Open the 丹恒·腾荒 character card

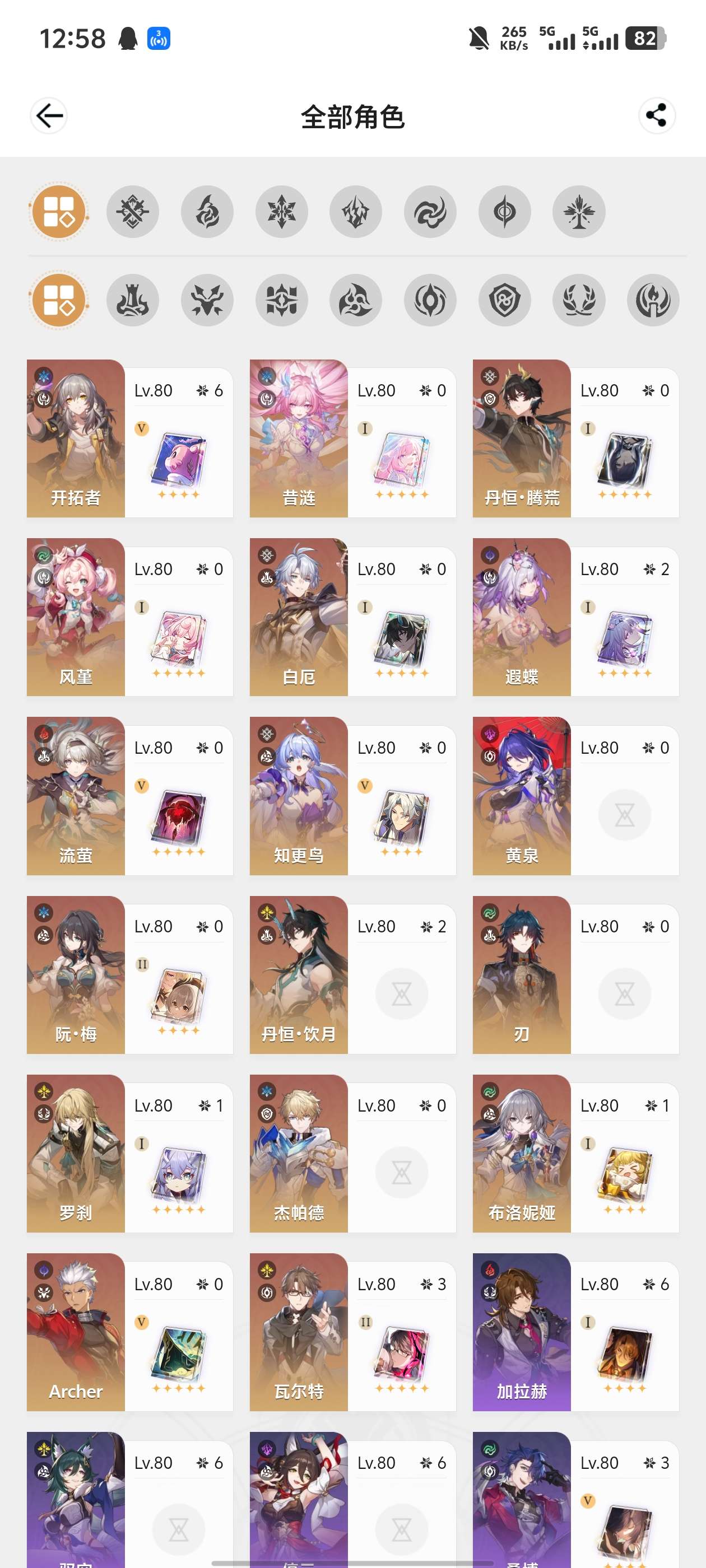coord(575,438)
